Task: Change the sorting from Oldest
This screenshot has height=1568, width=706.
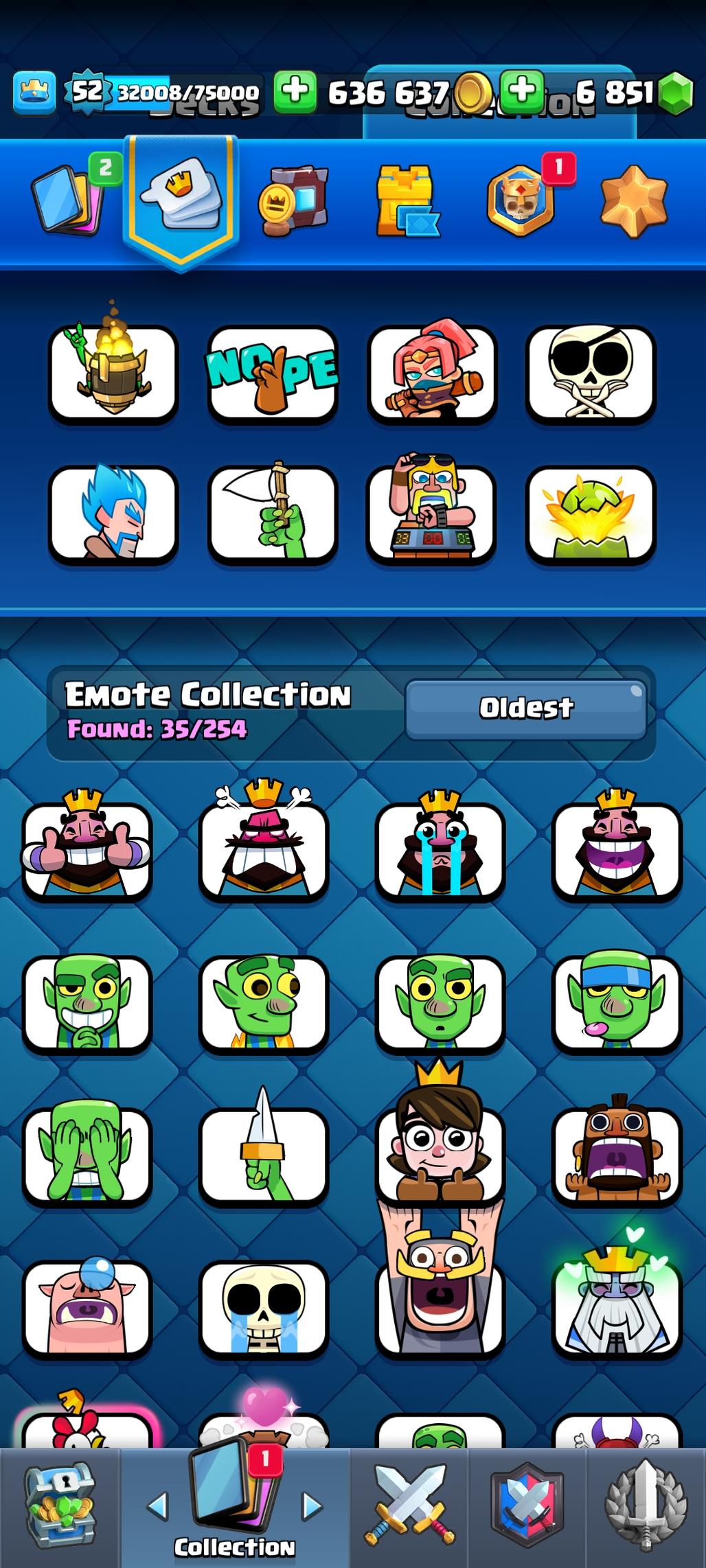Action: click(x=526, y=708)
